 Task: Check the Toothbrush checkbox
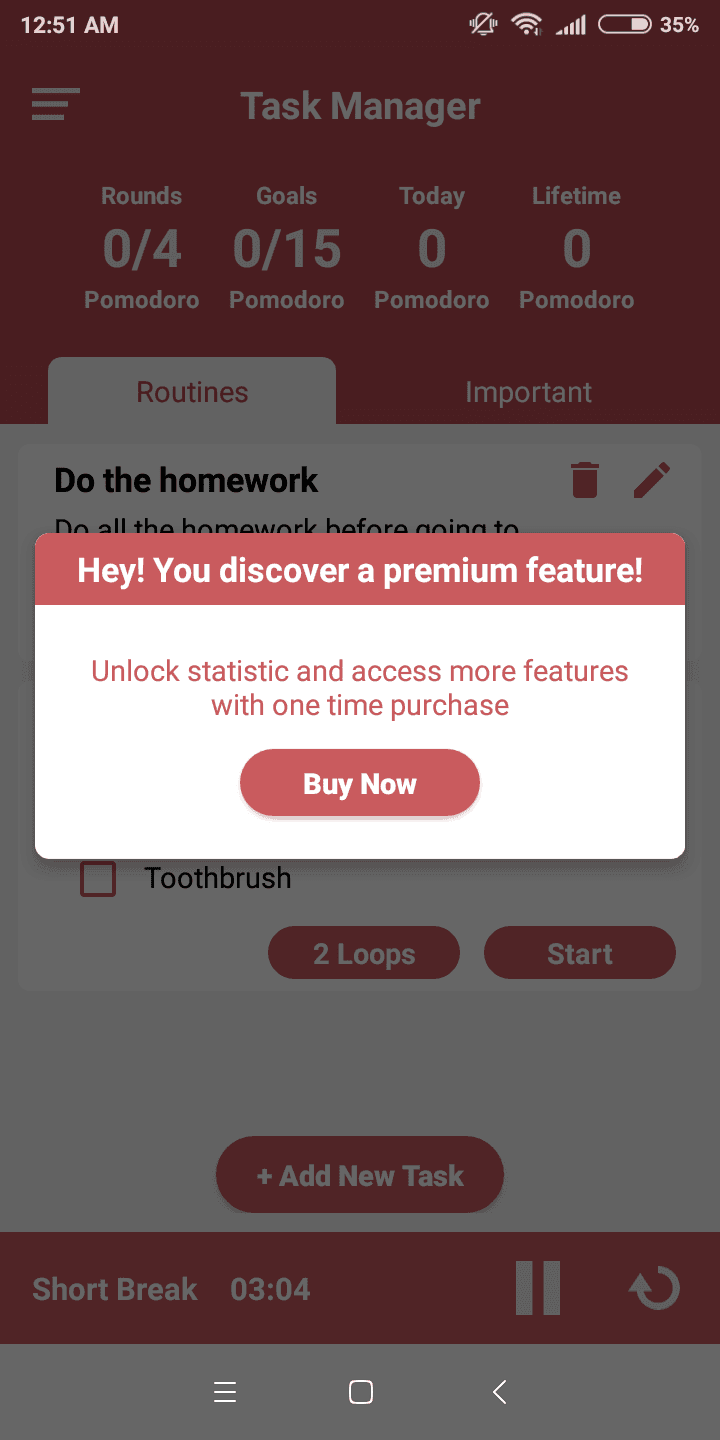[98, 879]
